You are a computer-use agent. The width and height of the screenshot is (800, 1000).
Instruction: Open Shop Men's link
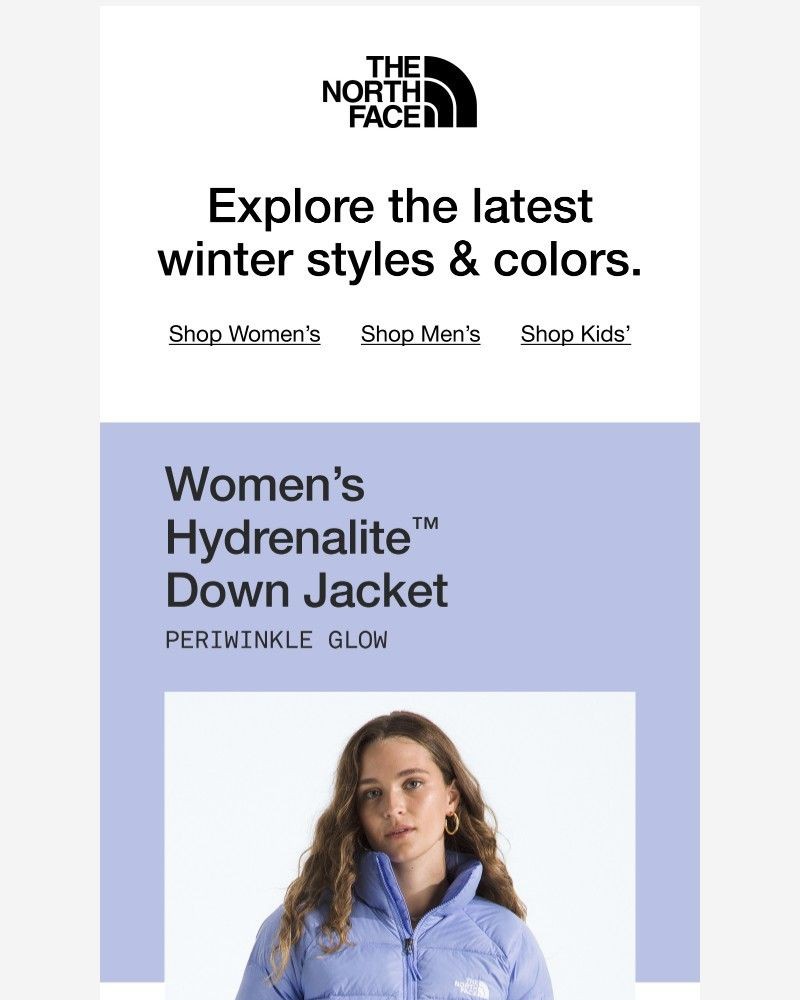tap(420, 334)
